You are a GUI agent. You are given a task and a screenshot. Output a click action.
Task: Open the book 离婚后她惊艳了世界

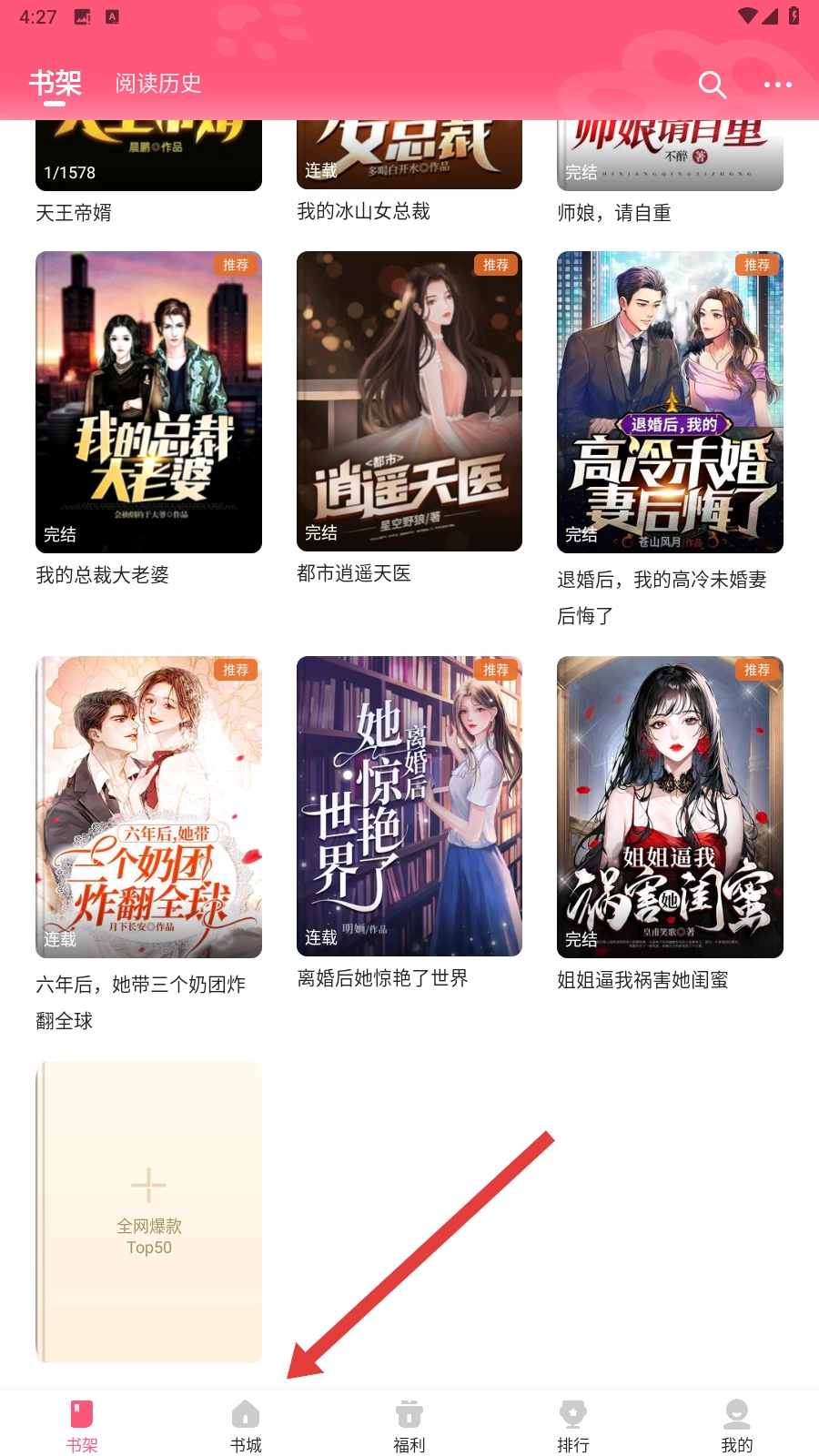409,806
